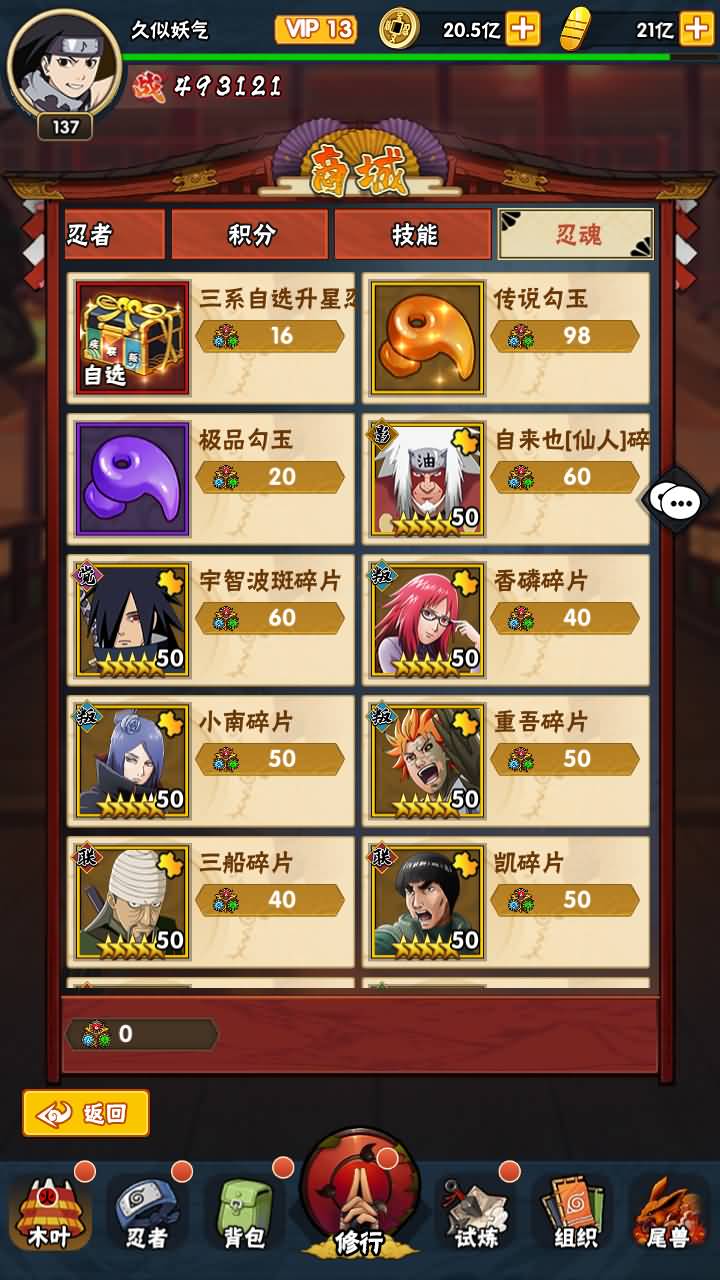Select the 香磷碎片 item
The height and width of the screenshot is (1280, 720).
click(506, 620)
